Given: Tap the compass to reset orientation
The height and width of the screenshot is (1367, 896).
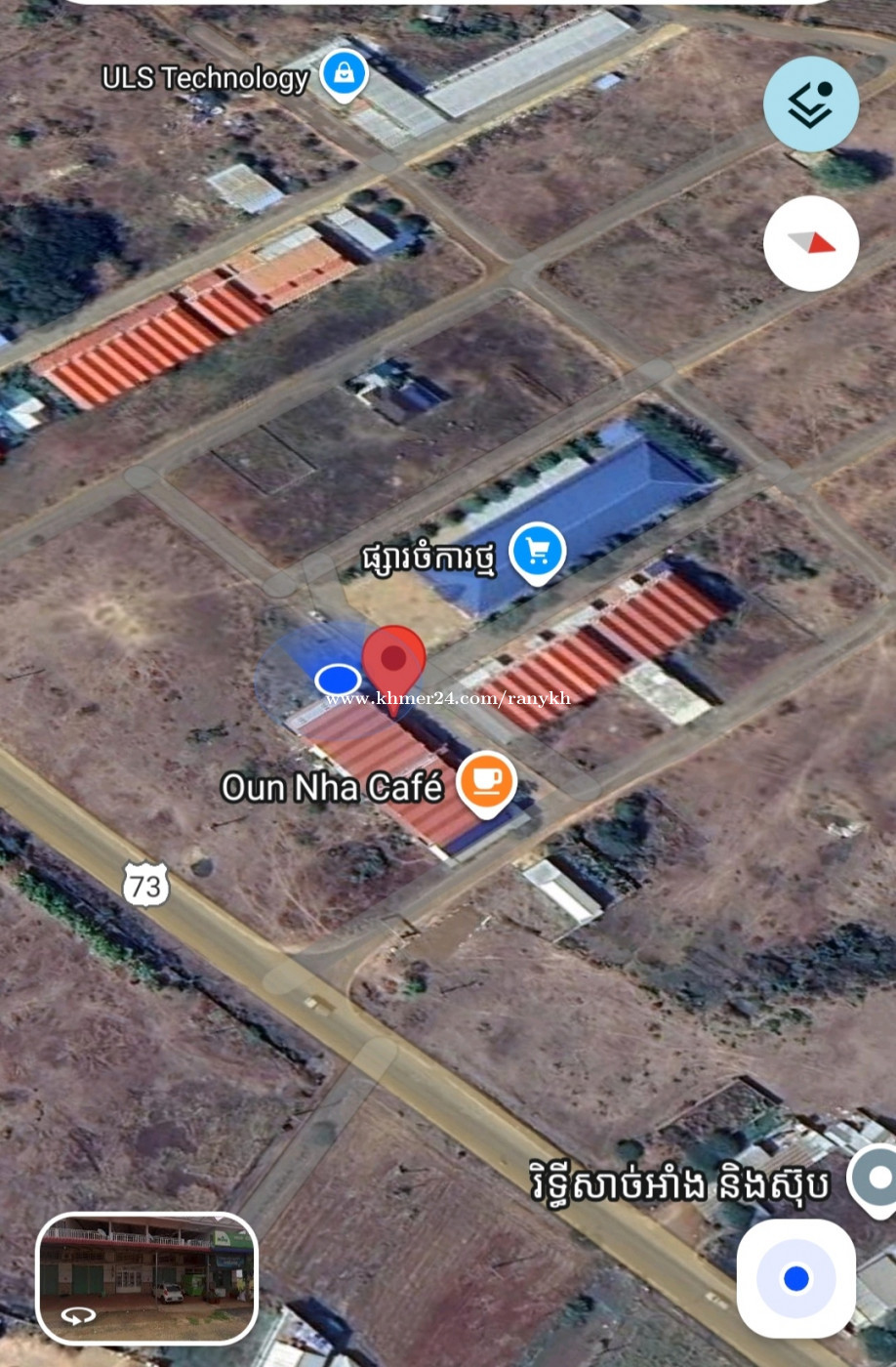Looking at the screenshot, I should click(x=810, y=243).
